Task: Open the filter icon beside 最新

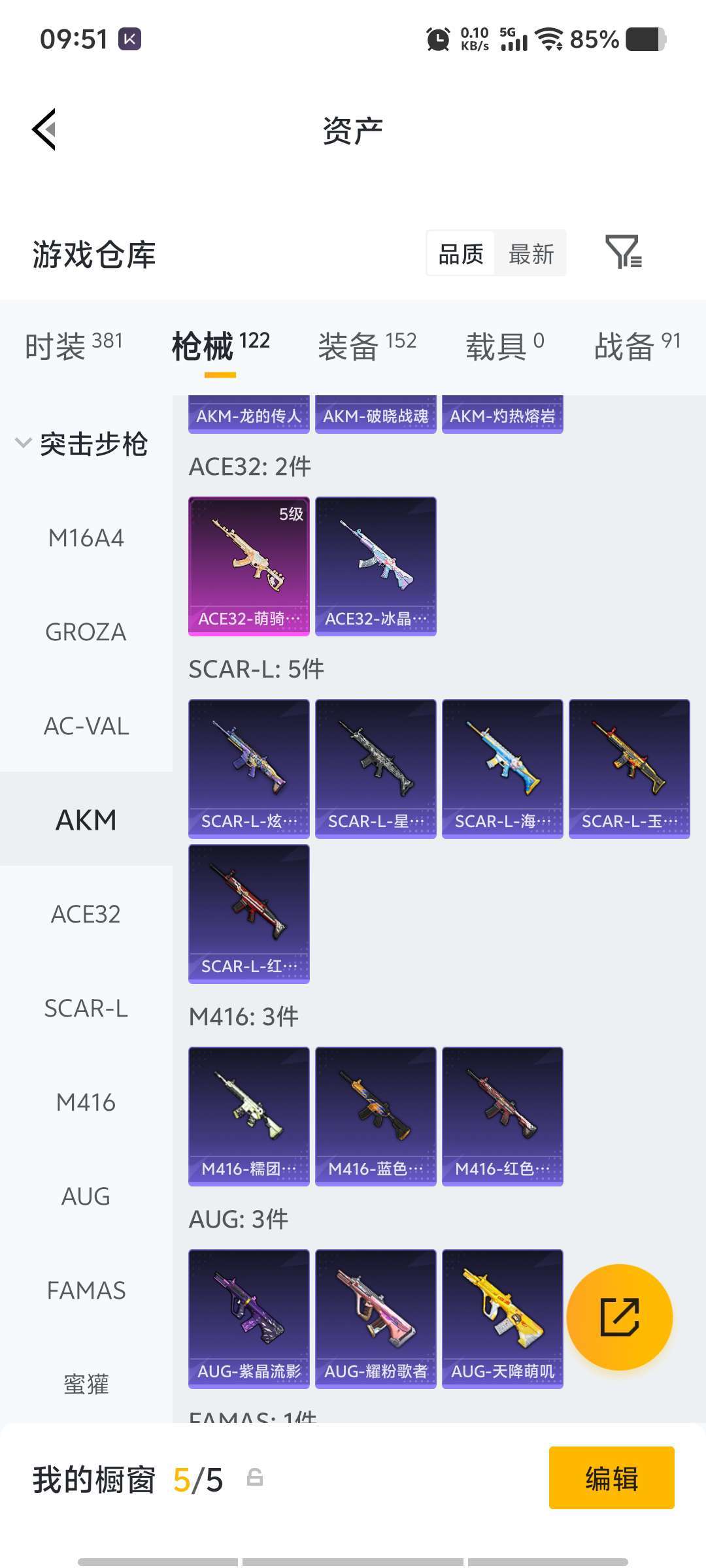Action: [623, 252]
